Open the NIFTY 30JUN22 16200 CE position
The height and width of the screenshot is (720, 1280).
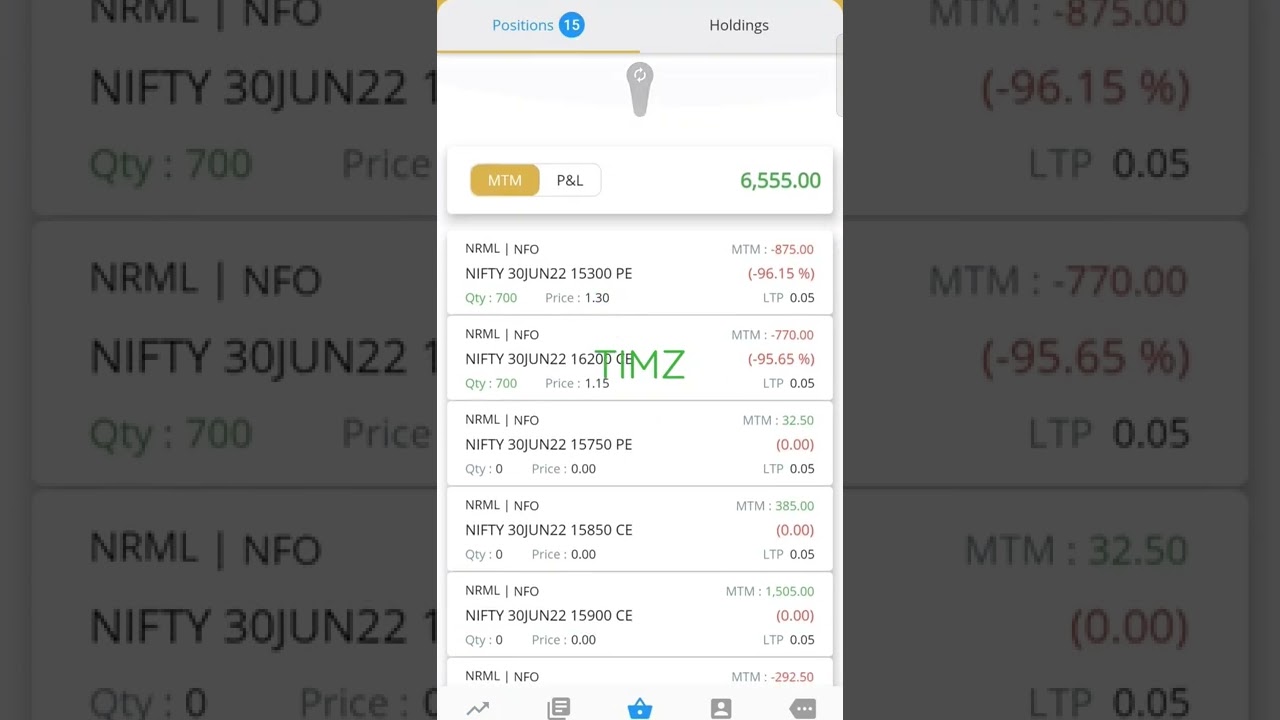(639, 358)
